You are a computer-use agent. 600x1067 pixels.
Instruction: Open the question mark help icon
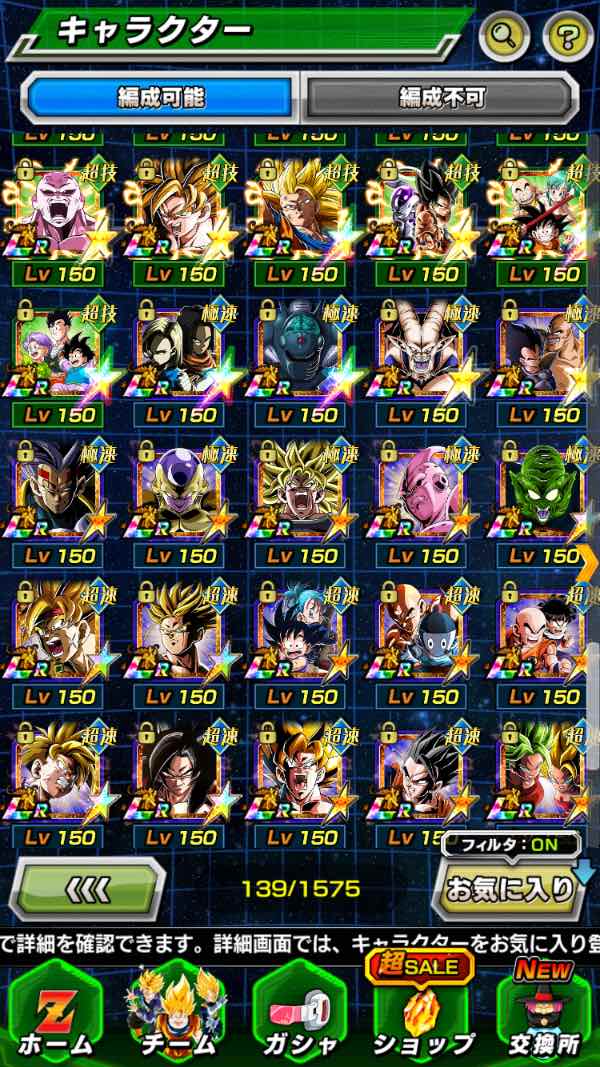[x=567, y=37]
